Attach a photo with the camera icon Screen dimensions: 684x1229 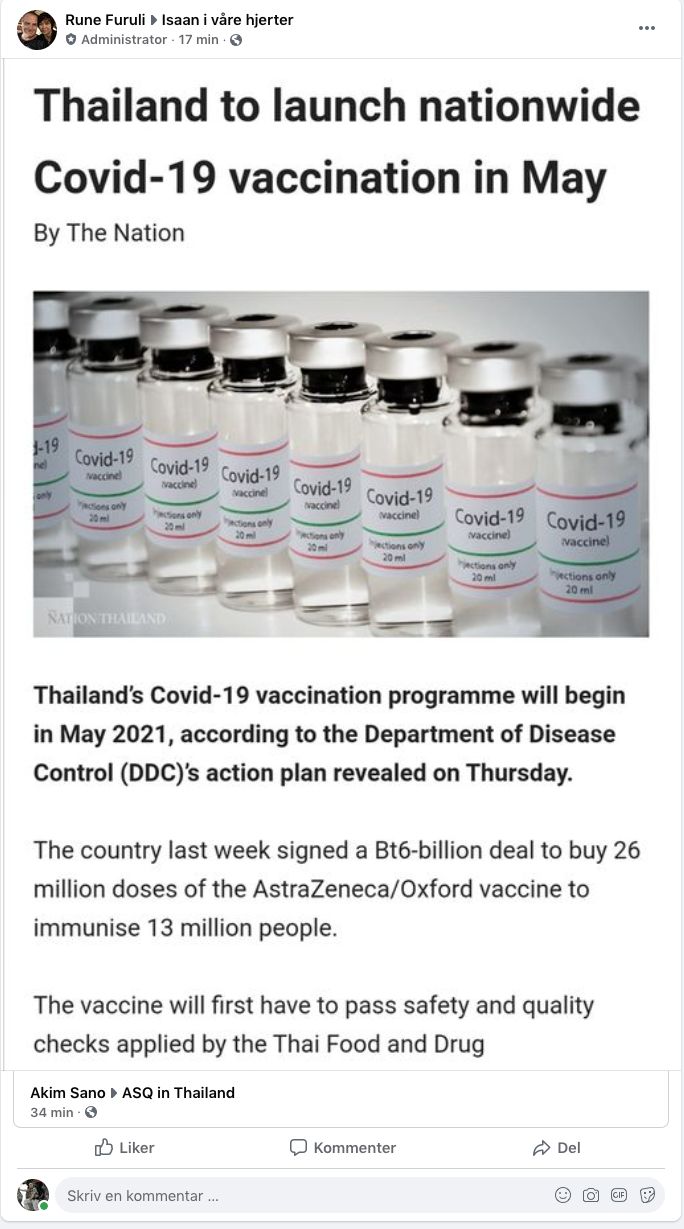click(x=591, y=1195)
